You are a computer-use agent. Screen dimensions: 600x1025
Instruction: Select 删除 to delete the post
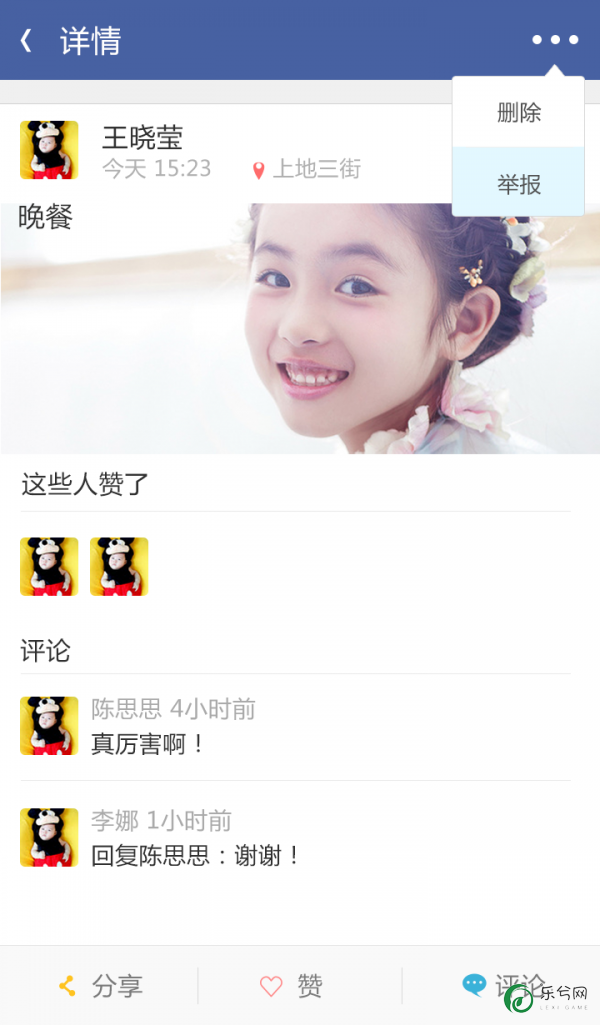coord(518,112)
